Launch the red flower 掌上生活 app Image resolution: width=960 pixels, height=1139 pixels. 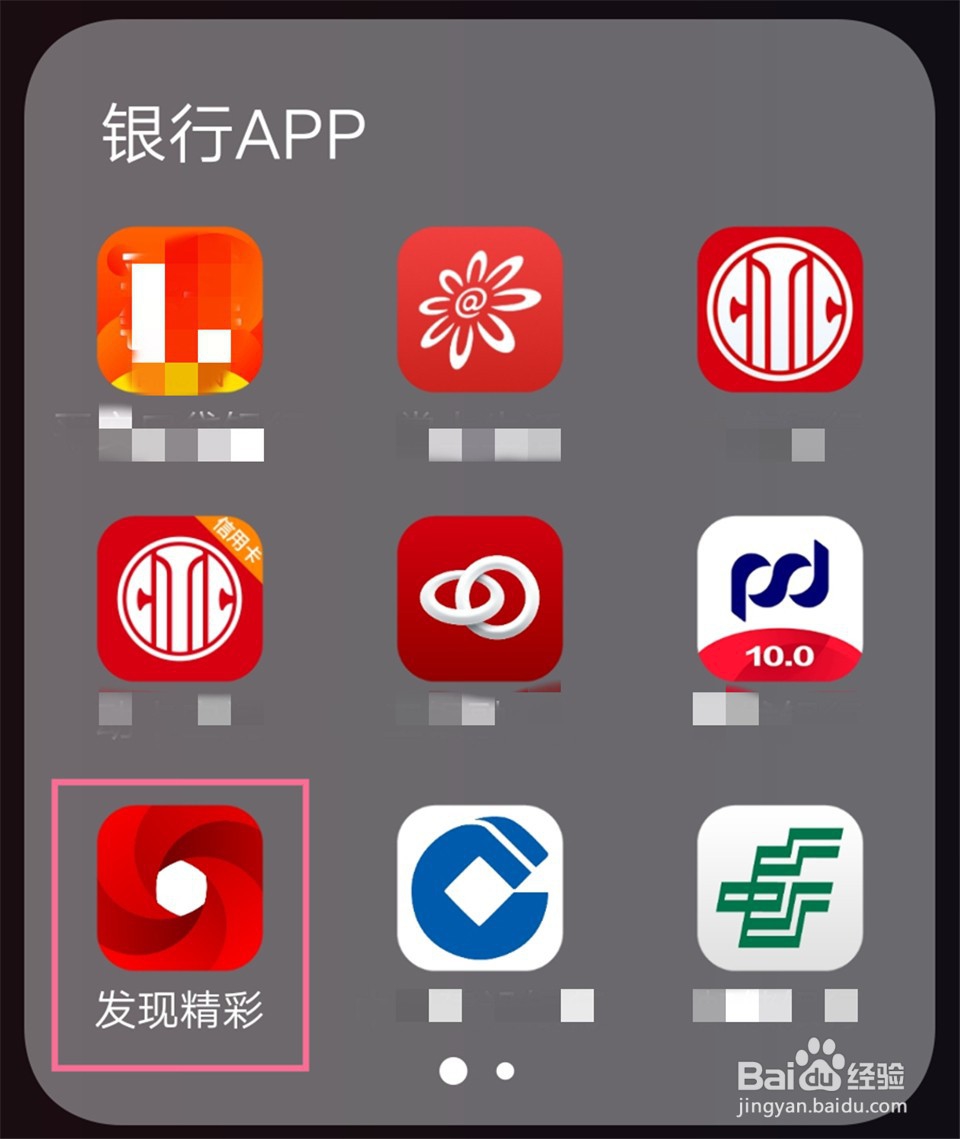tap(480, 310)
